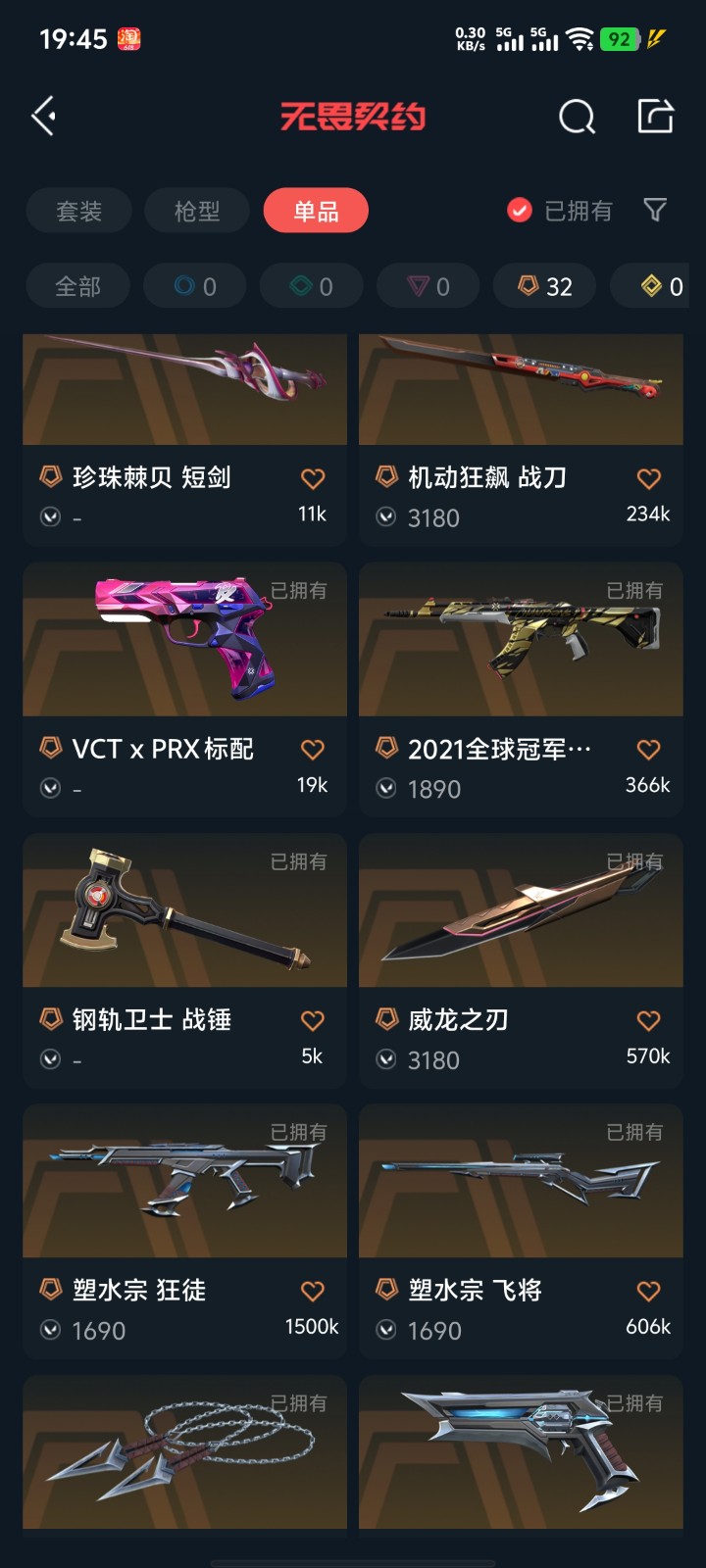Open the 珍珠棘贝 短剑 skin card
This screenshot has width=706, height=1568.
click(x=184, y=439)
